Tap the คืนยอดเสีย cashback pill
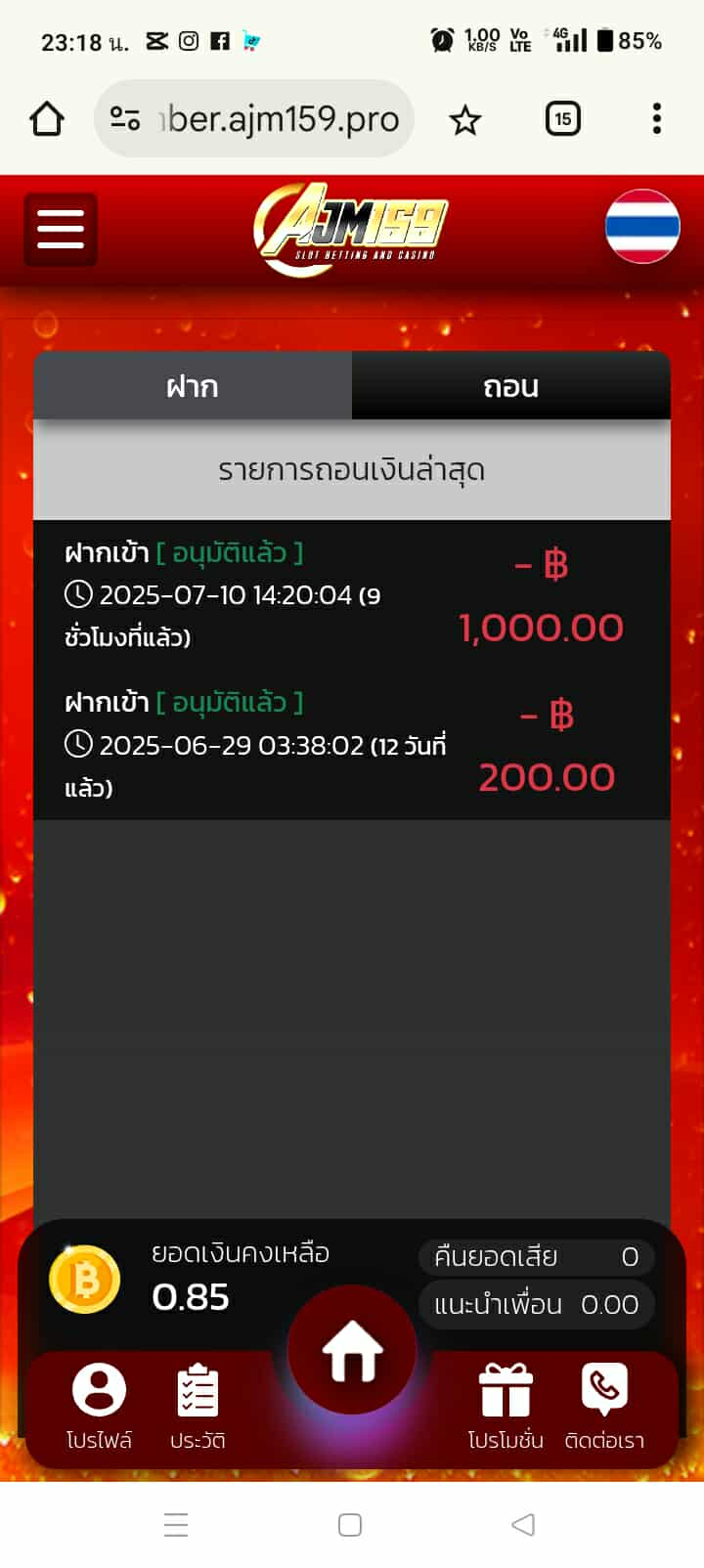 (536, 1257)
